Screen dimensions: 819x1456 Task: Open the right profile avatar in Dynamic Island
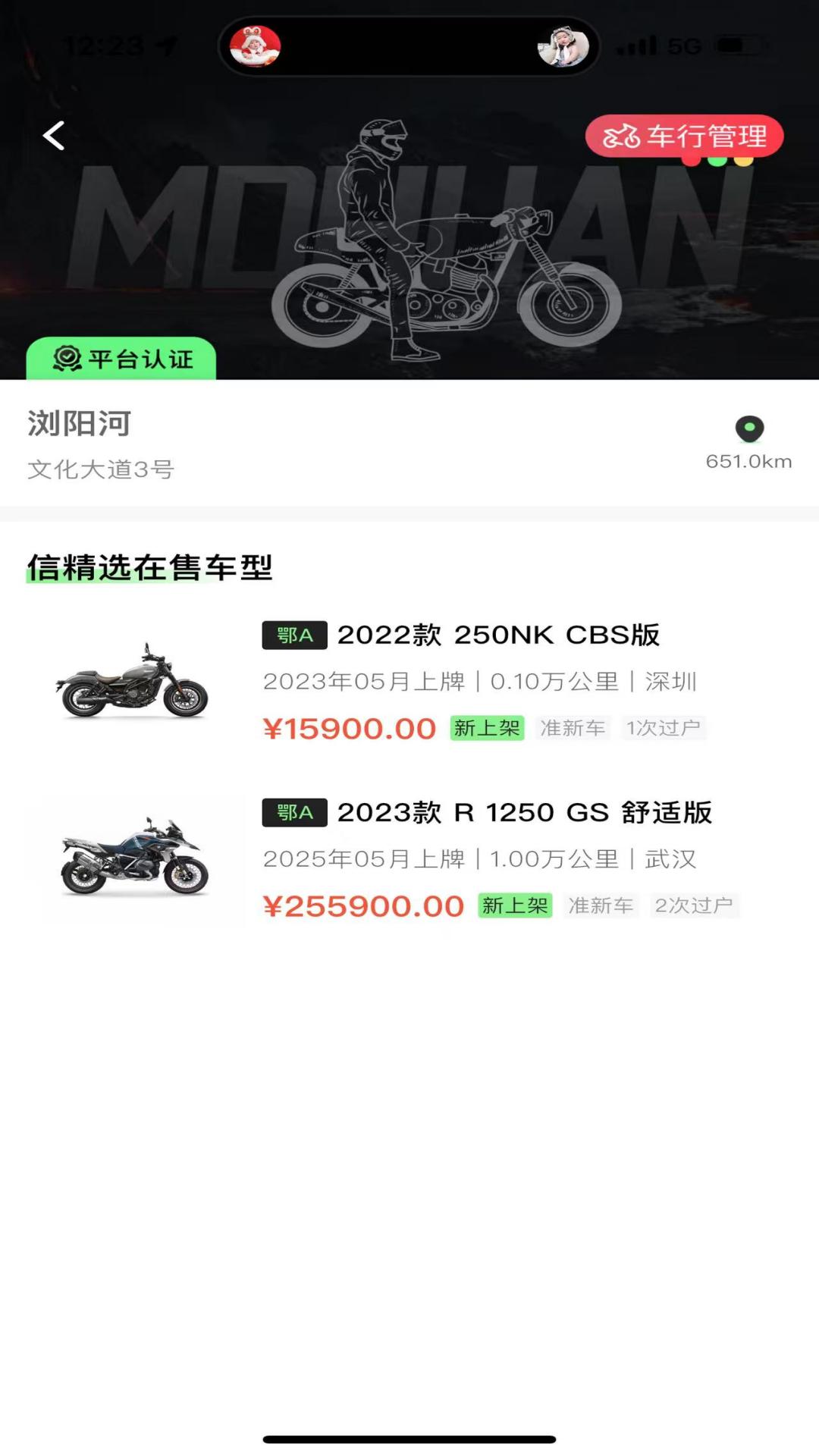pyautogui.click(x=562, y=47)
